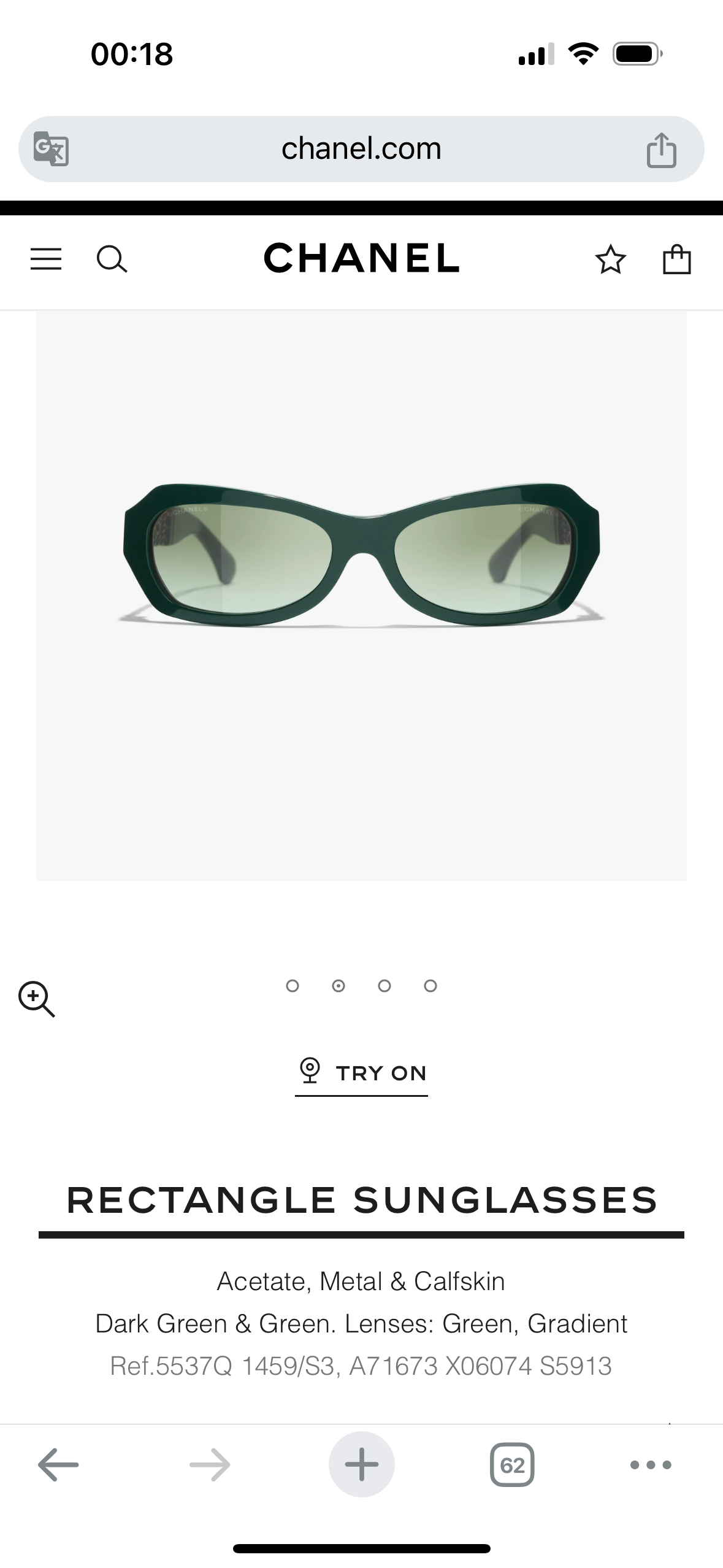Screen dimensions: 723x1568
Task: Jump to the first image dot
Action: (293, 986)
